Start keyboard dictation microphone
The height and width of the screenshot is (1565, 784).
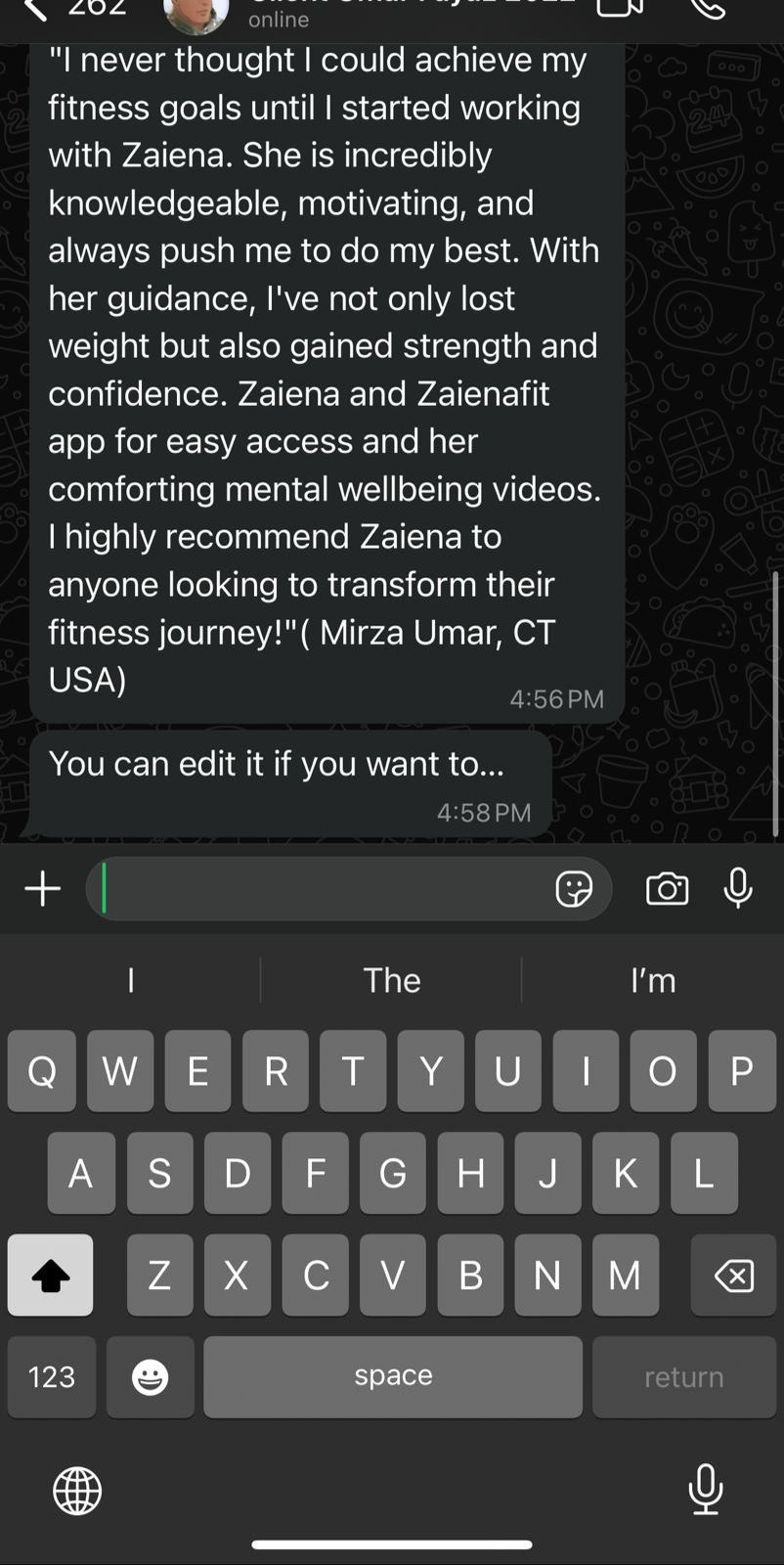point(705,1491)
